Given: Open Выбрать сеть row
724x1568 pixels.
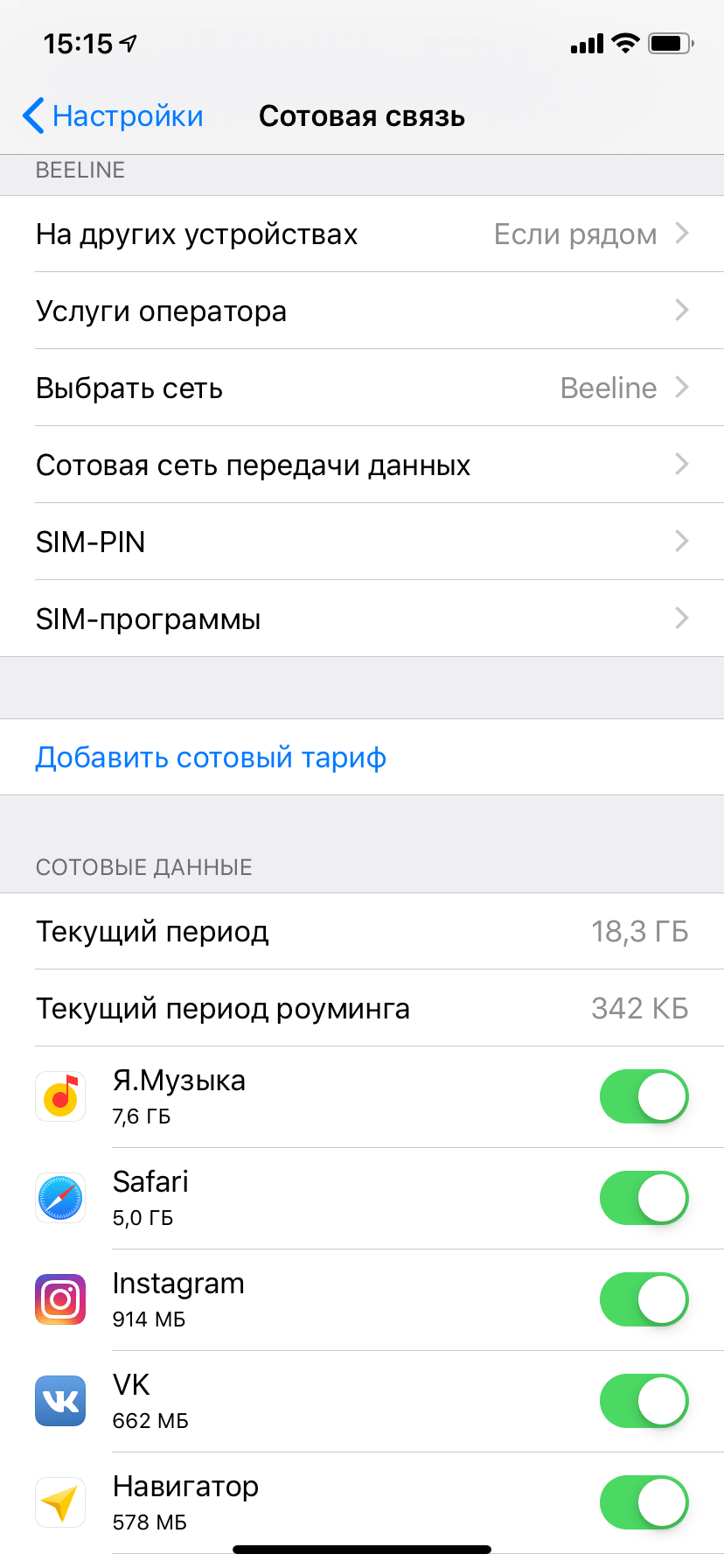Looking at the screenshot, I should [362, 388].
